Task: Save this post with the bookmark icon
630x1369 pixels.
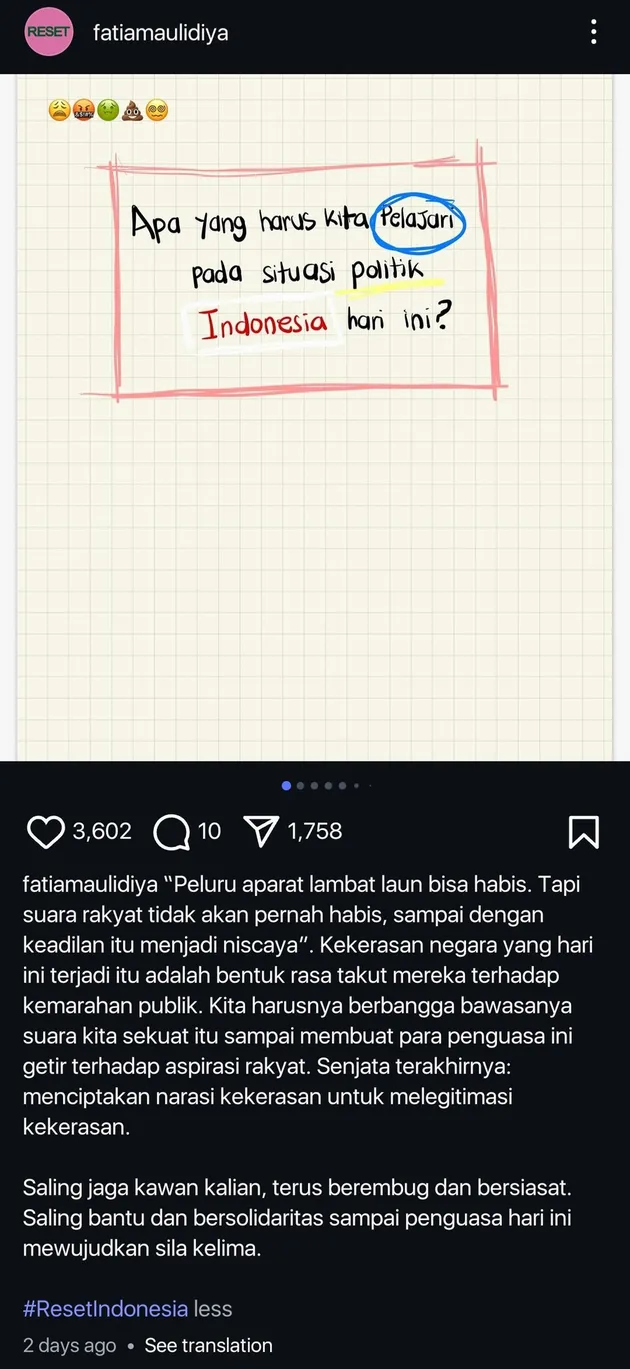Action: [584, 832]
